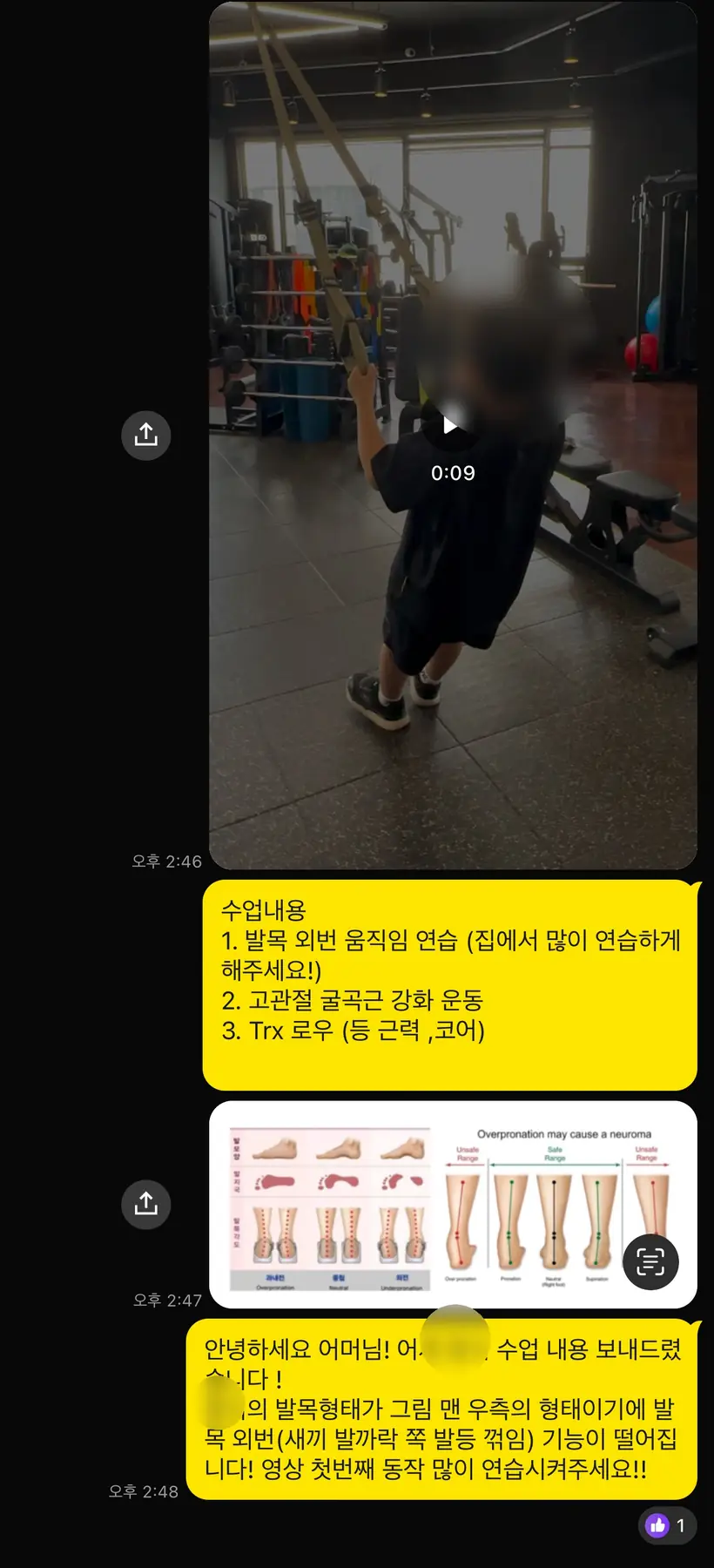Image resolution: width=714 pixels, height=1568 pixels.
Task: Scan text in the foot diagram image
Action: [650, 1261]
